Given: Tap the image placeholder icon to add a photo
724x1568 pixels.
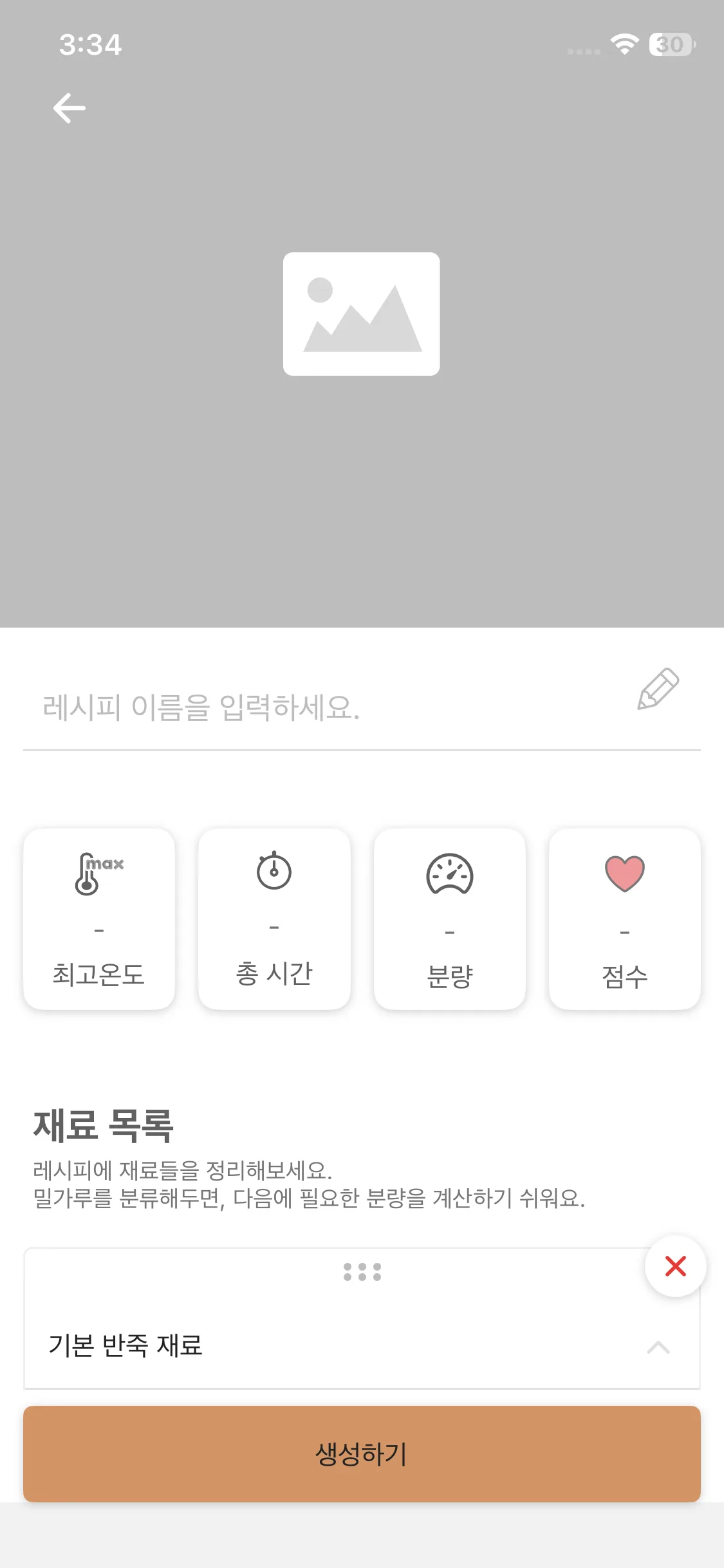Looking at the screenshot, I should (361, 313).
